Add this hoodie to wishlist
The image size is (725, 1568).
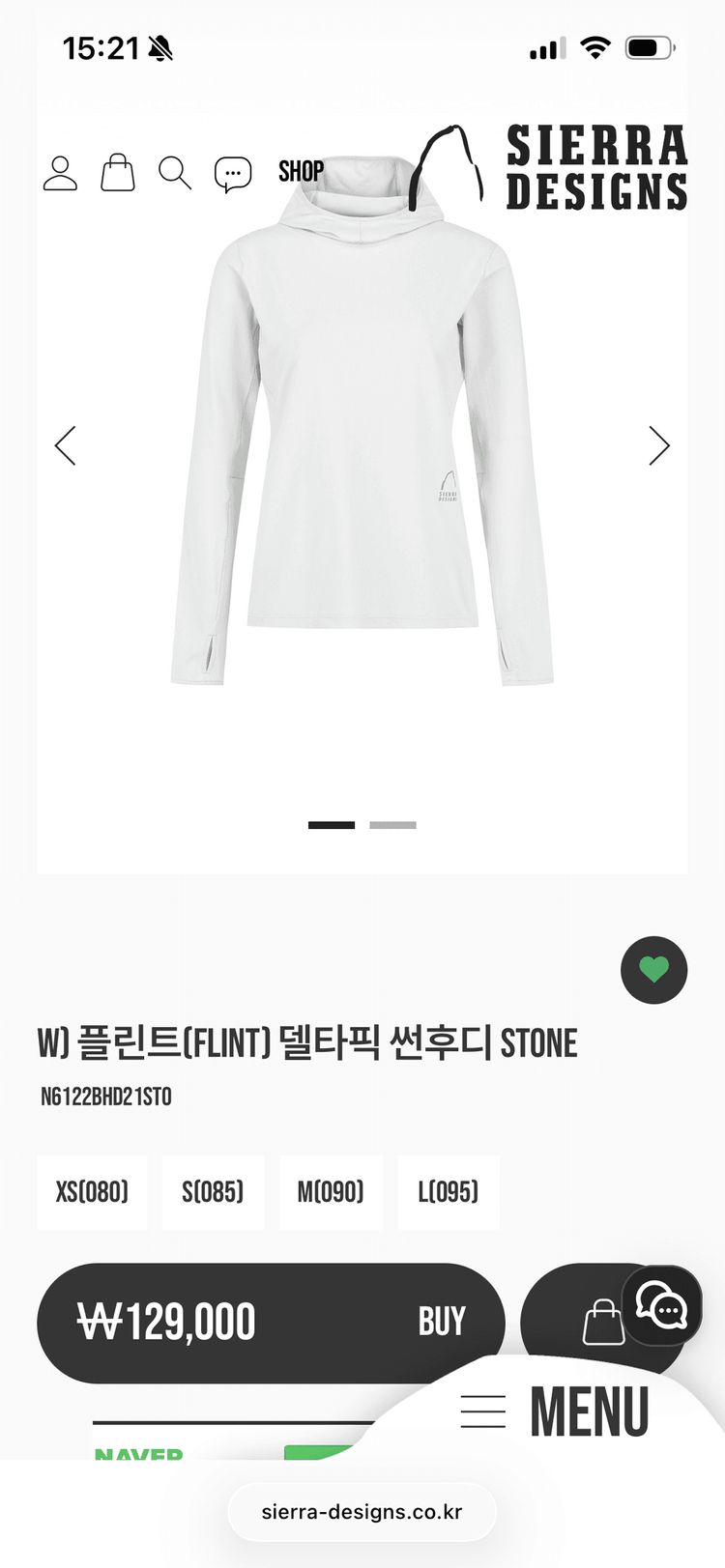point(653,970)
